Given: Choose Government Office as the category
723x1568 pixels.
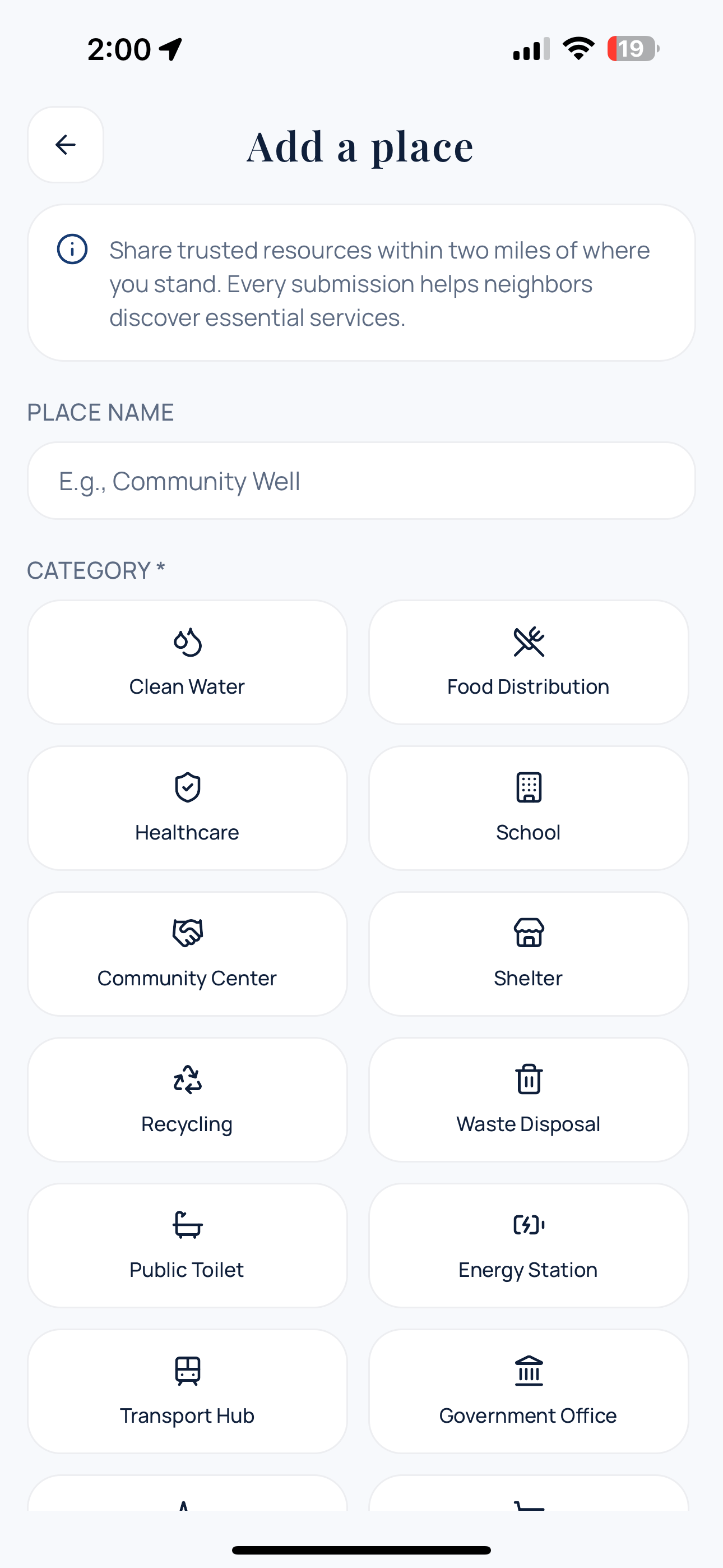Looking at the screenshot, I should 529,1391.
